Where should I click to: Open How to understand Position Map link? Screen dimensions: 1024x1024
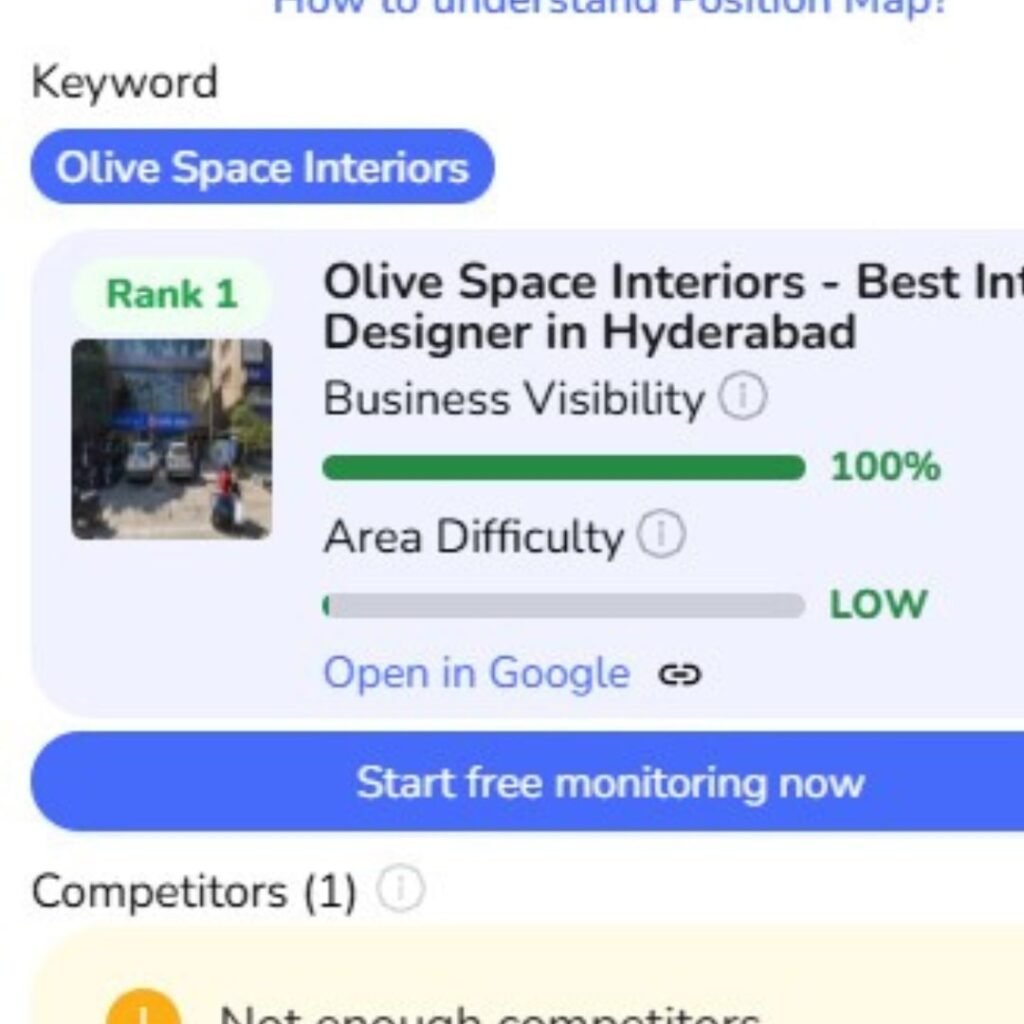click(610, 6)
